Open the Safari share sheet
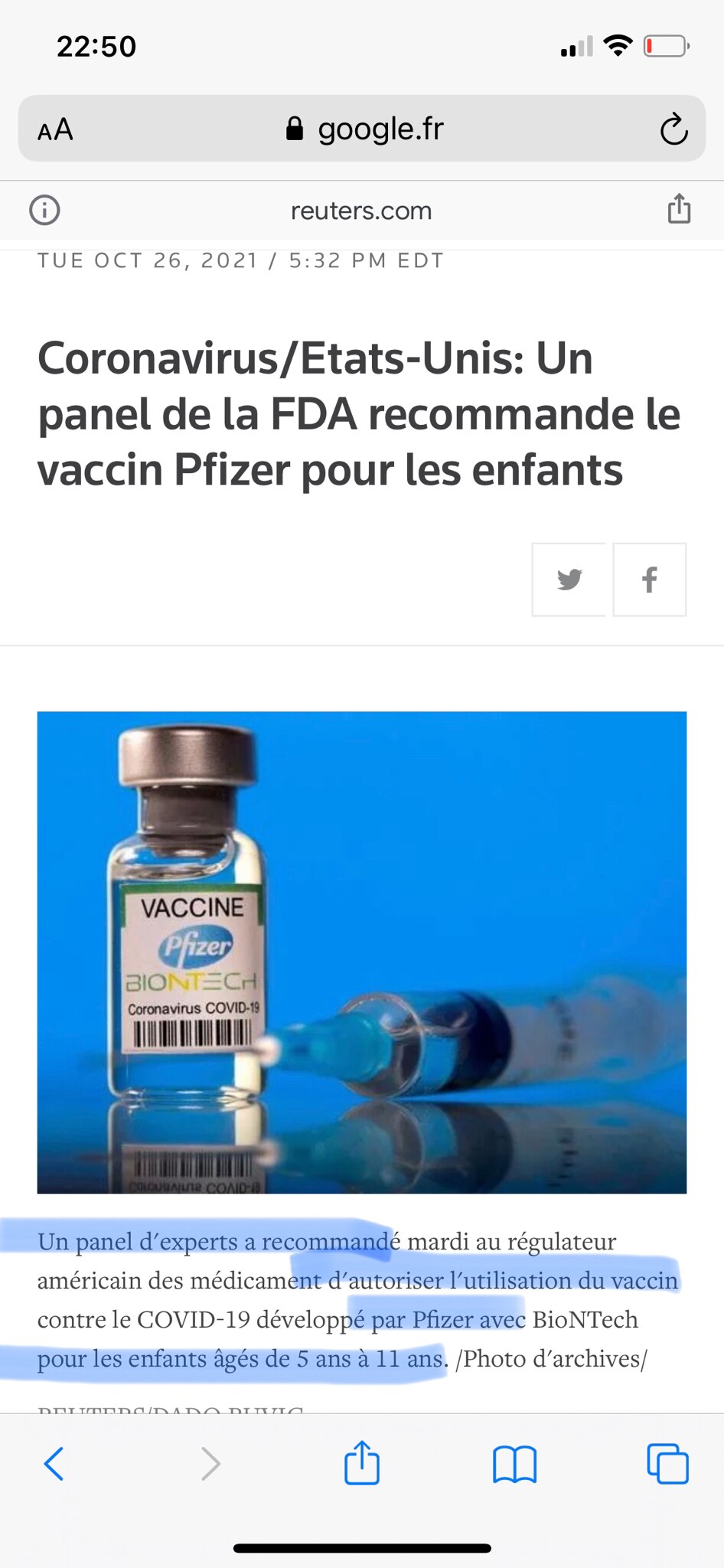724x1568 pixels. [x=361, y=1464]
